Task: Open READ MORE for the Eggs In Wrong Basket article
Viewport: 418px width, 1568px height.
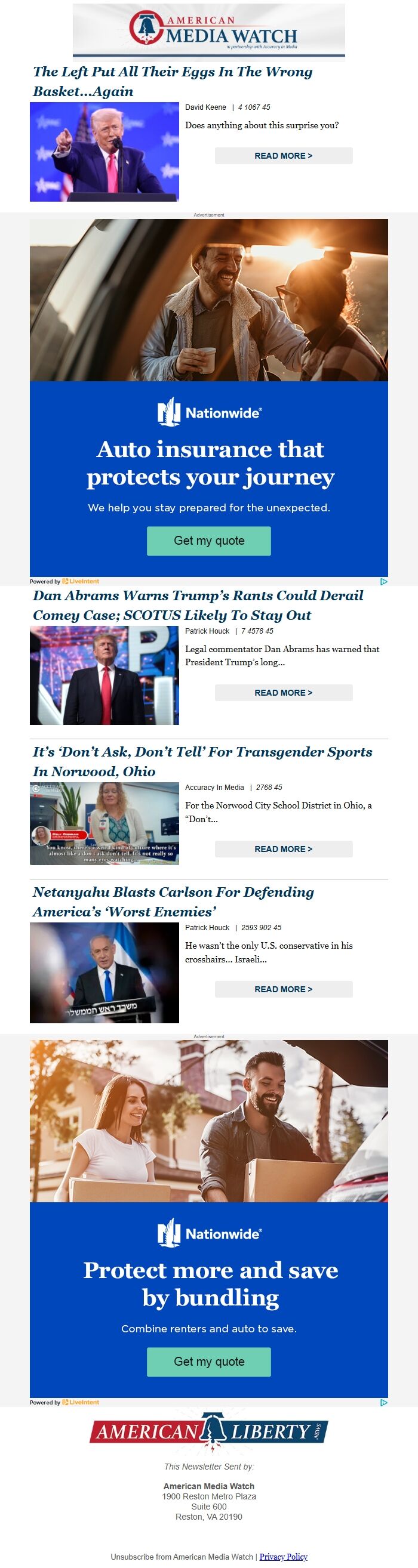Action: tap(283, 156)
